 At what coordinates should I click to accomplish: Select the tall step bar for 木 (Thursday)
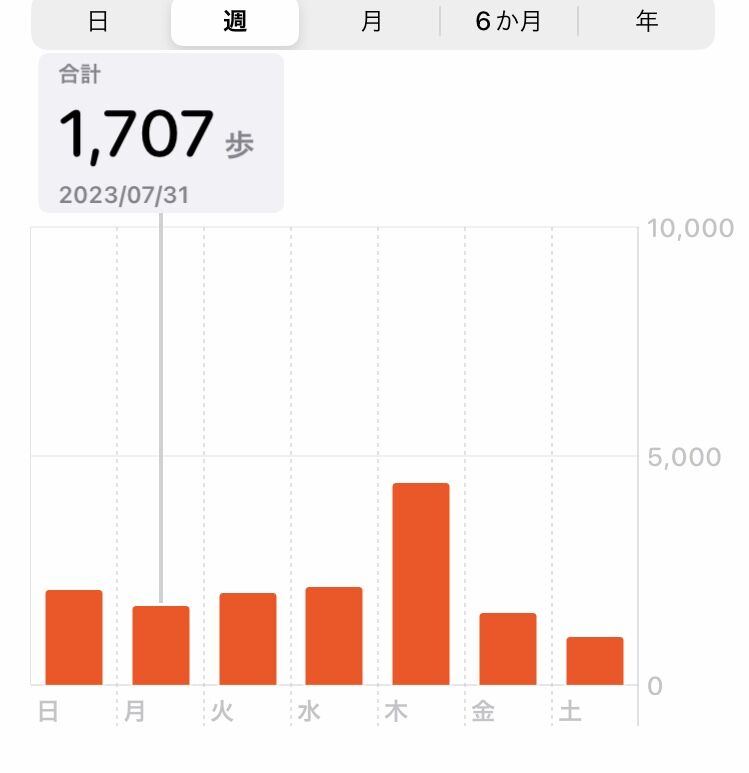[x=421, y=584]
